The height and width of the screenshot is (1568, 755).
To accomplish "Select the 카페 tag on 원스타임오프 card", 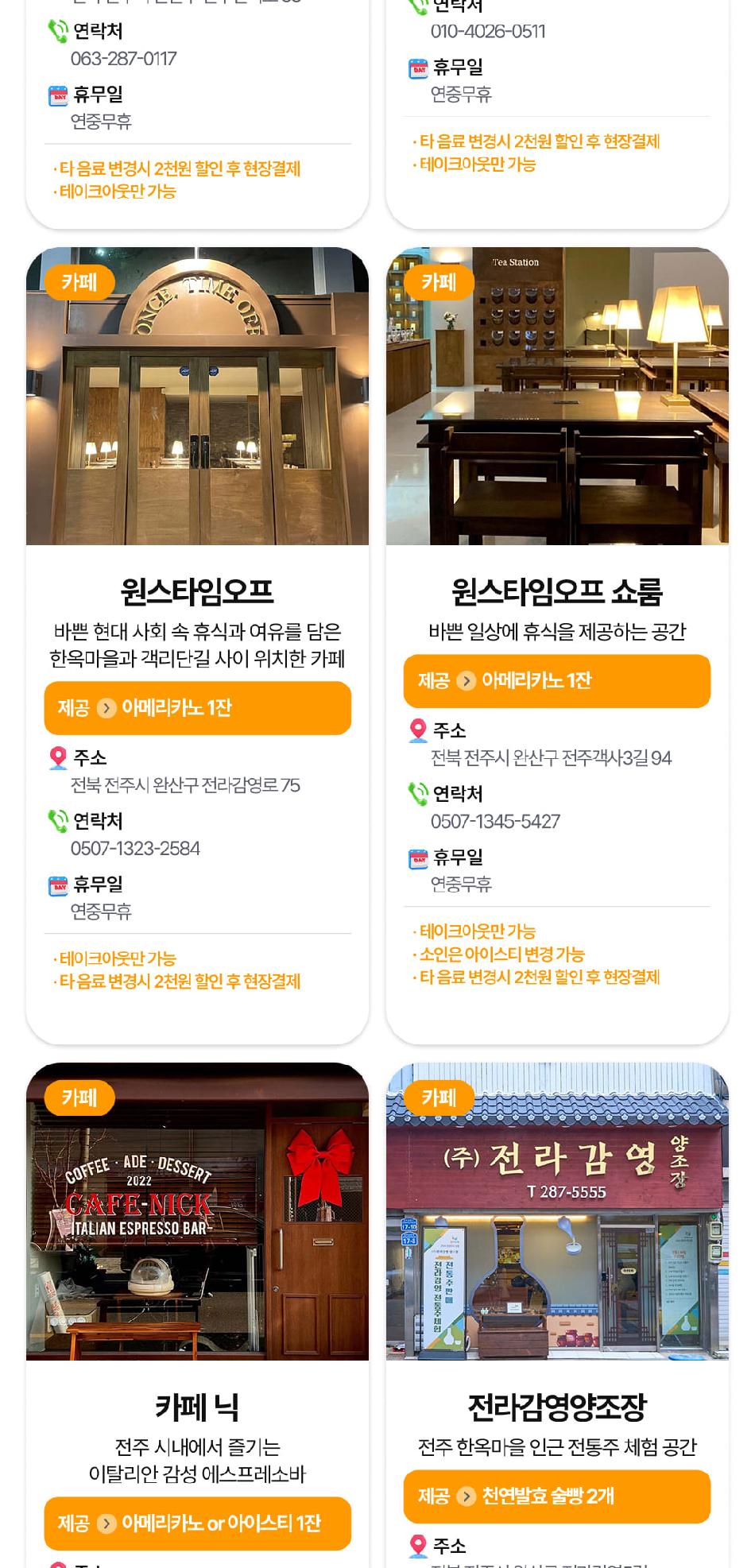I will coord(79,281).
